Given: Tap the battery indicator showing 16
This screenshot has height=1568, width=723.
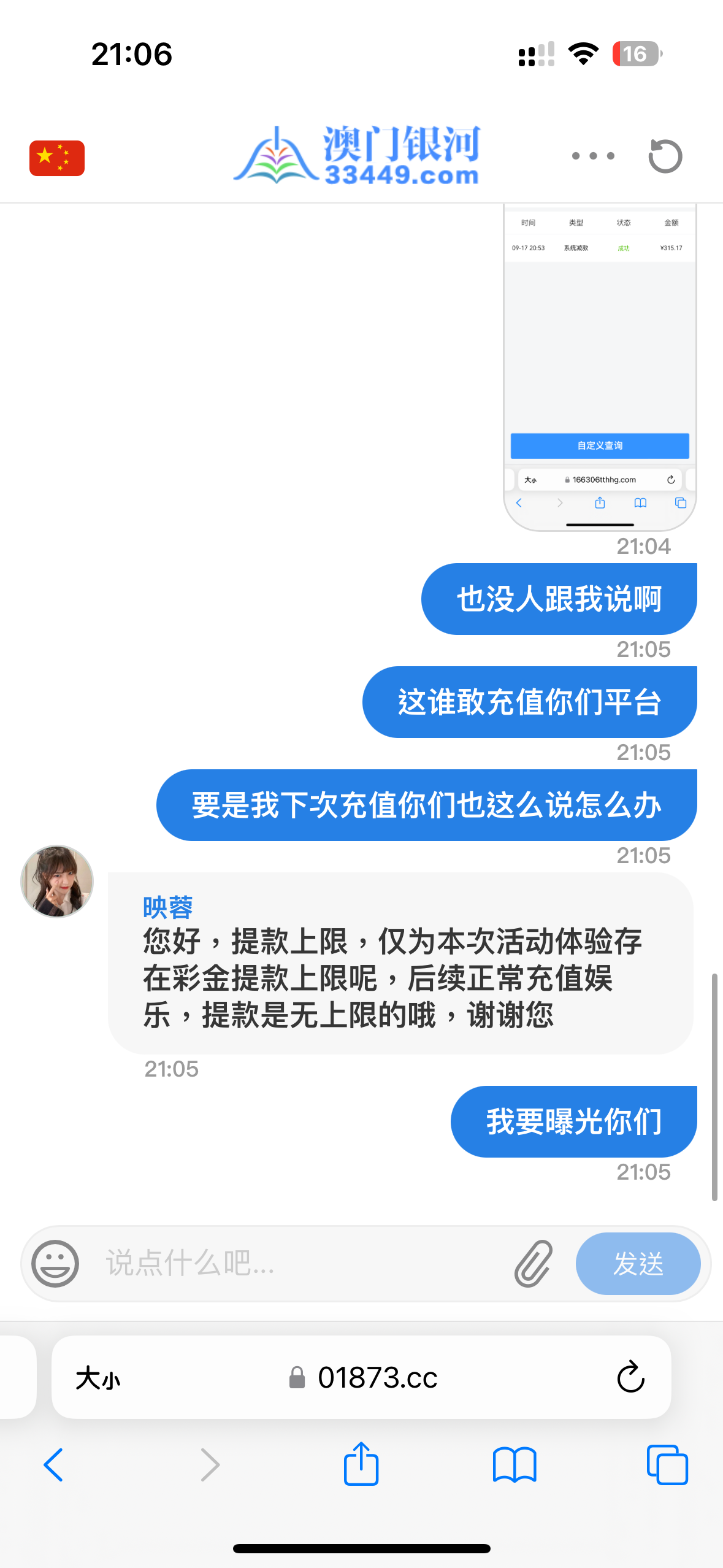Looking at the screenshot, I should click(636, 55).
